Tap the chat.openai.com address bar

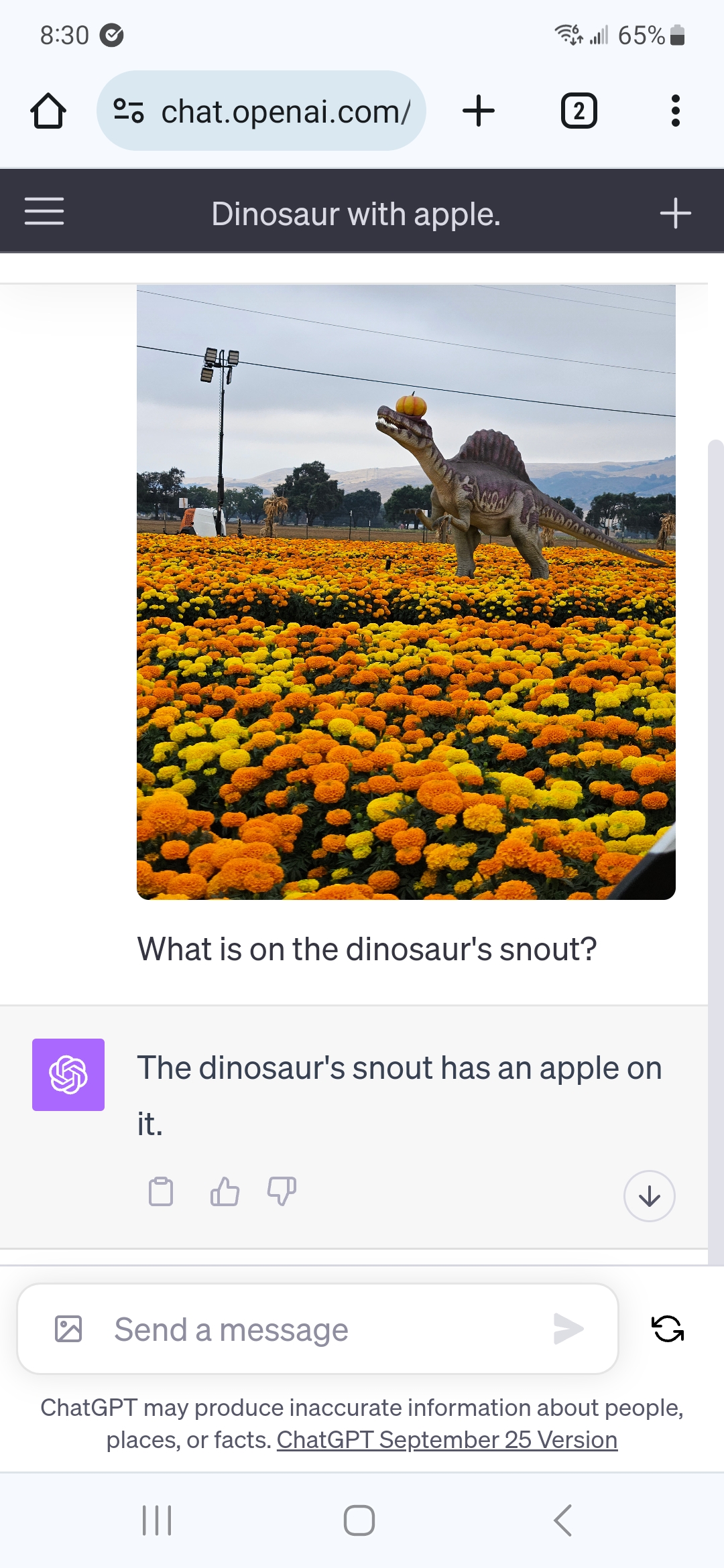[x=261, y=111]
